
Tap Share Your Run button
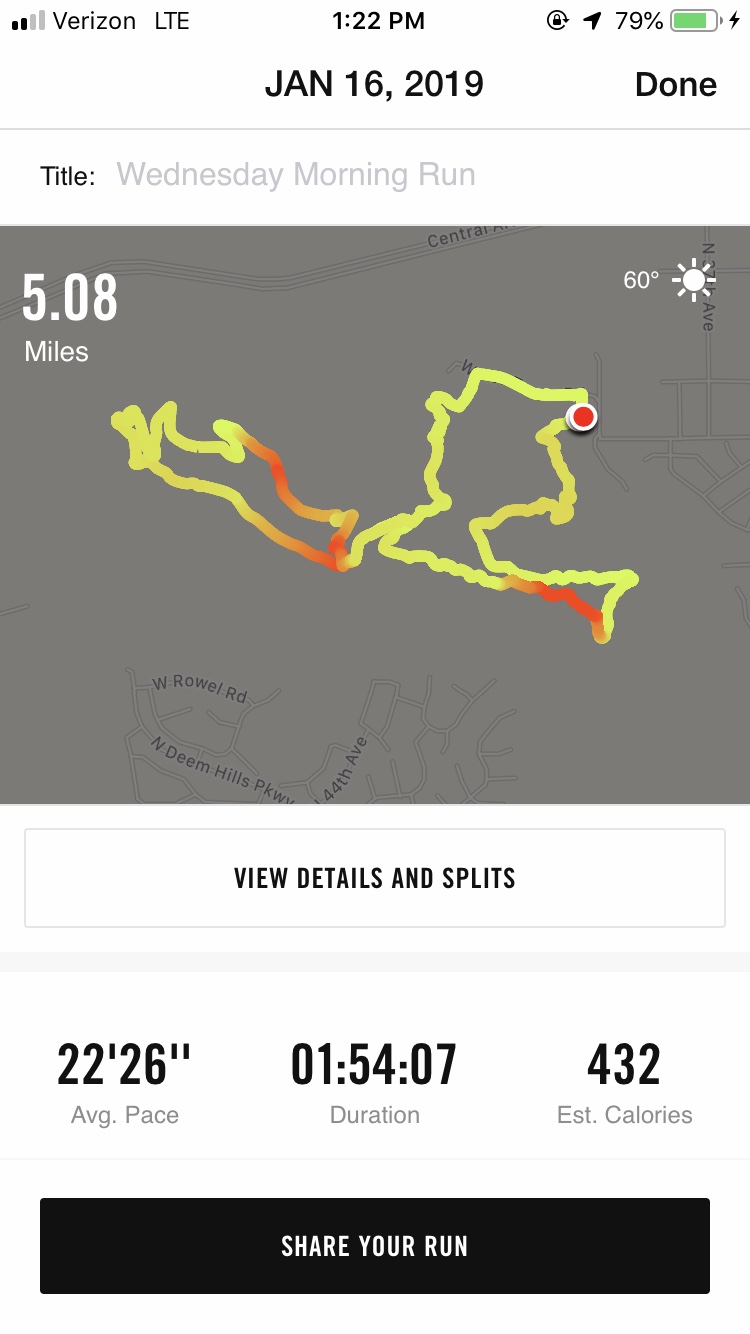click(375, 1246)
